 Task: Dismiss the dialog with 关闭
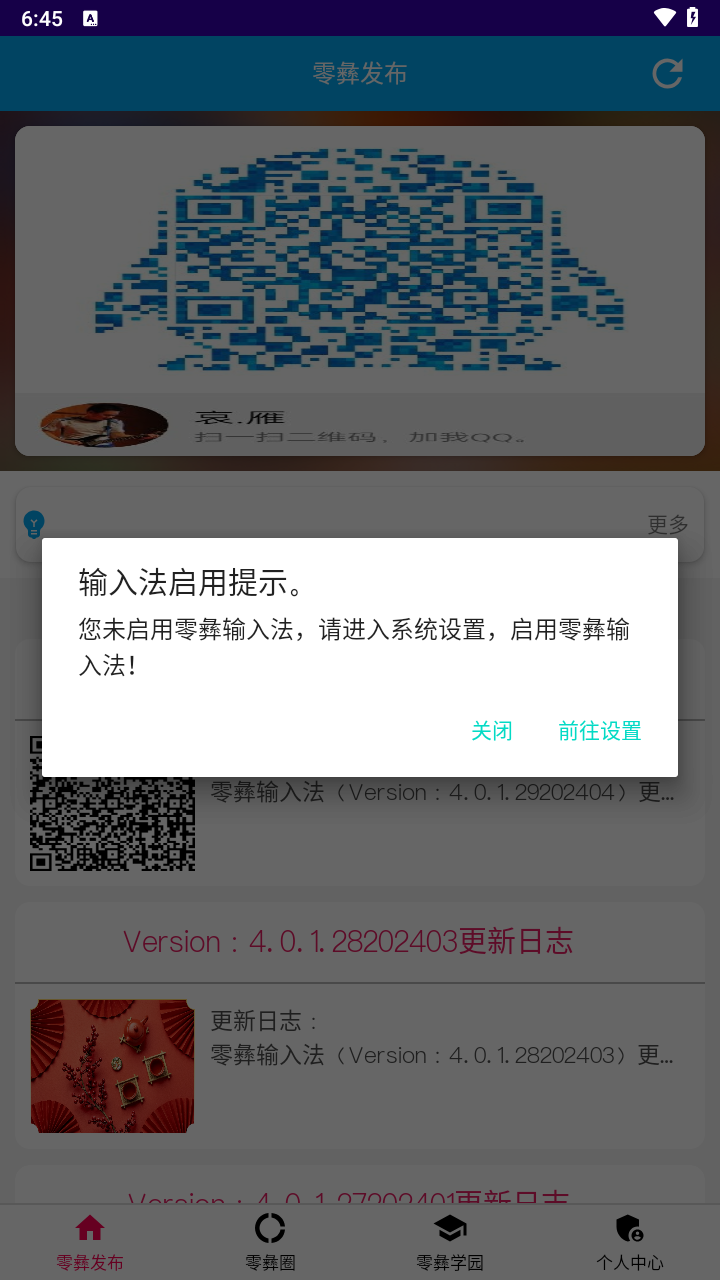coord(492,731)
